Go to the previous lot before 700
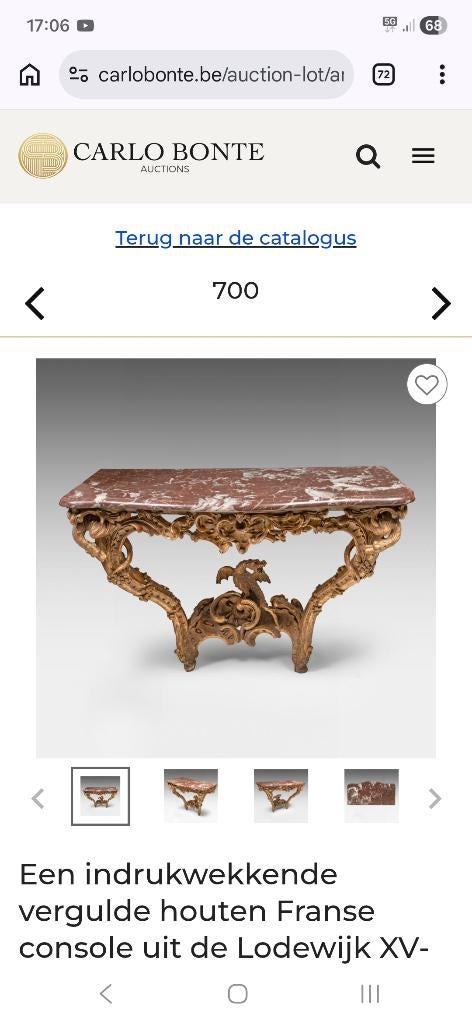This screenshot has width=472, height=1024. tap(35, 304)
